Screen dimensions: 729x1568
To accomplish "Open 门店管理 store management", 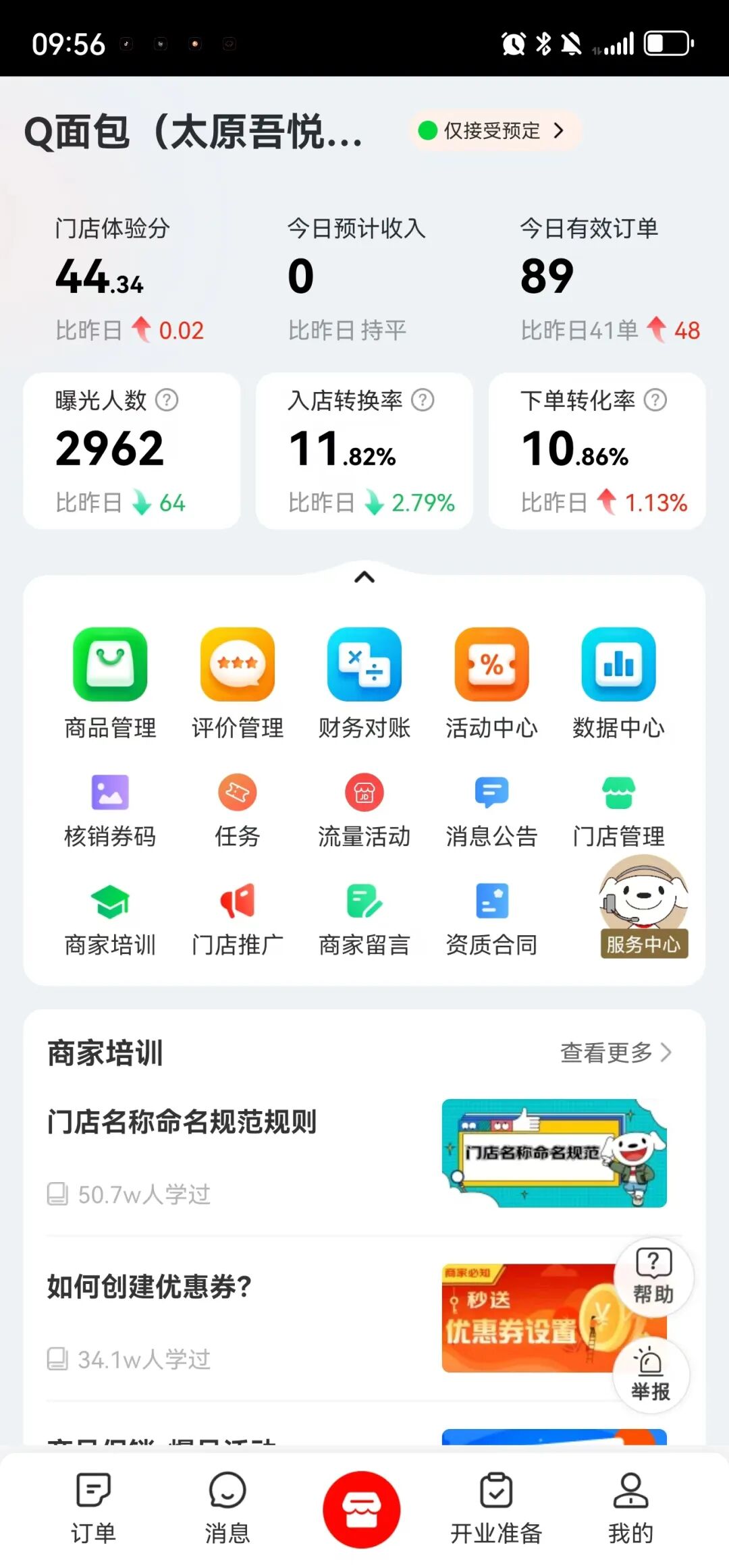I will tap(618, 812).
